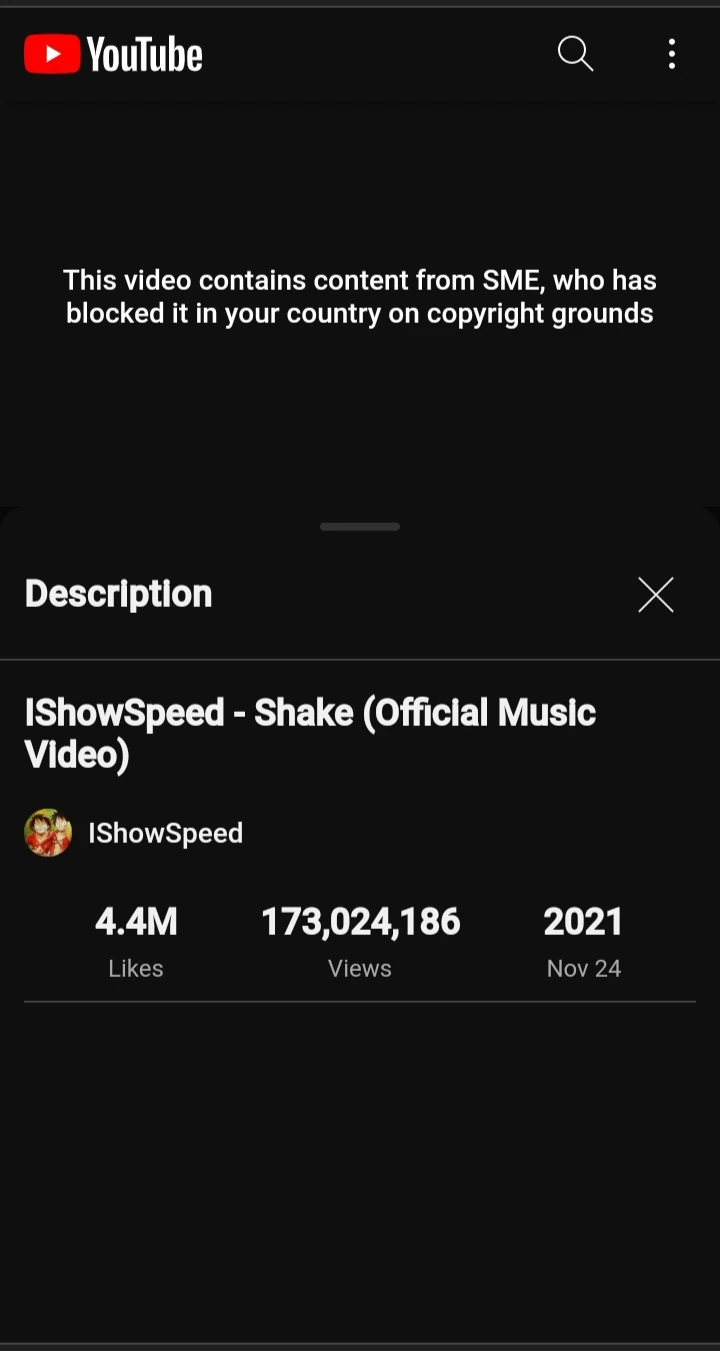Screen dimensions: 720x1351
Task: Select the Description heading
Action: (118, 592)
